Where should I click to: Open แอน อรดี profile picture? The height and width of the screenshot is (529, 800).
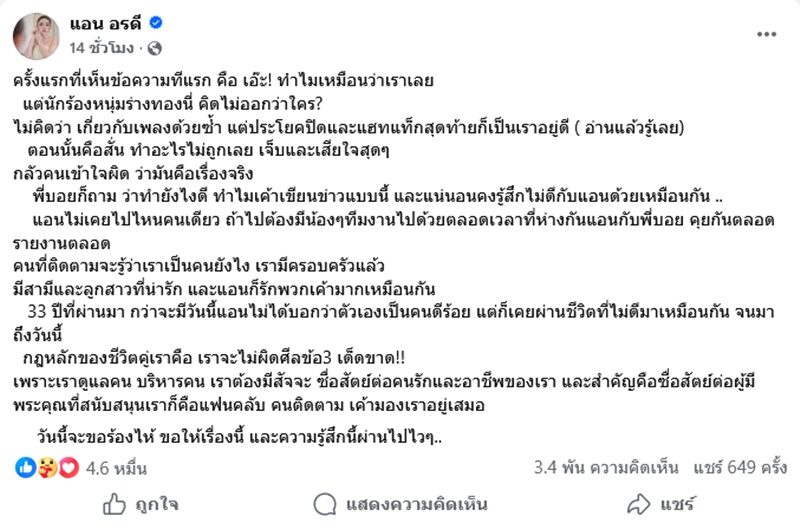tap(35, 35)
